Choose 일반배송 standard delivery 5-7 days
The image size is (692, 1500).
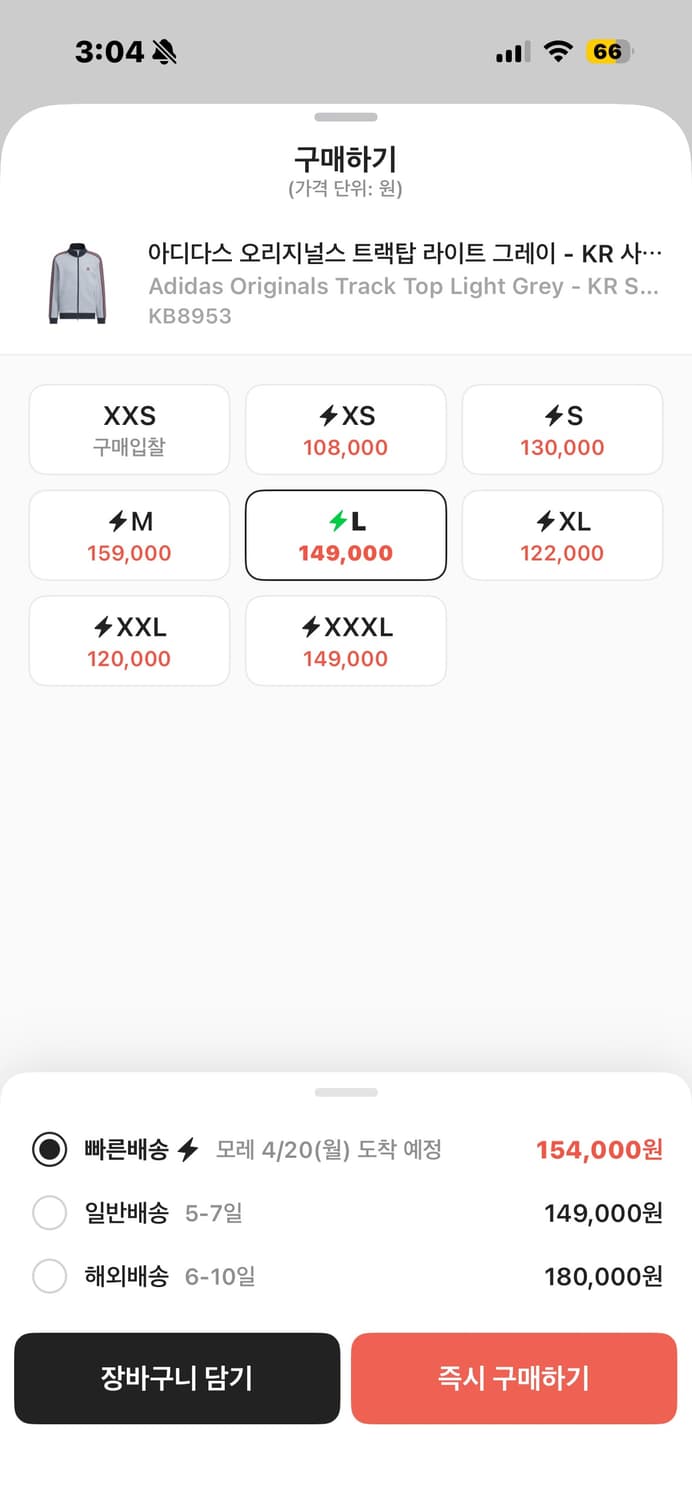click(x=346, y=1214)
